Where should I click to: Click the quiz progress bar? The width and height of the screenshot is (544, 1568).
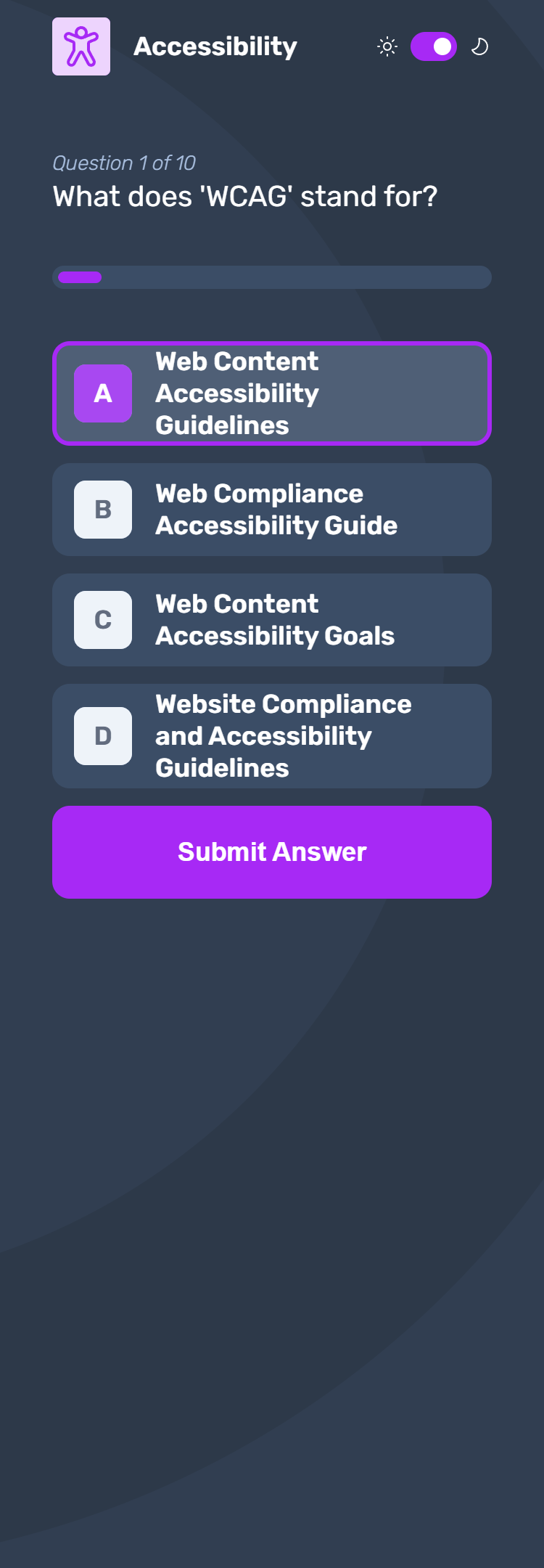click(272, 277)
